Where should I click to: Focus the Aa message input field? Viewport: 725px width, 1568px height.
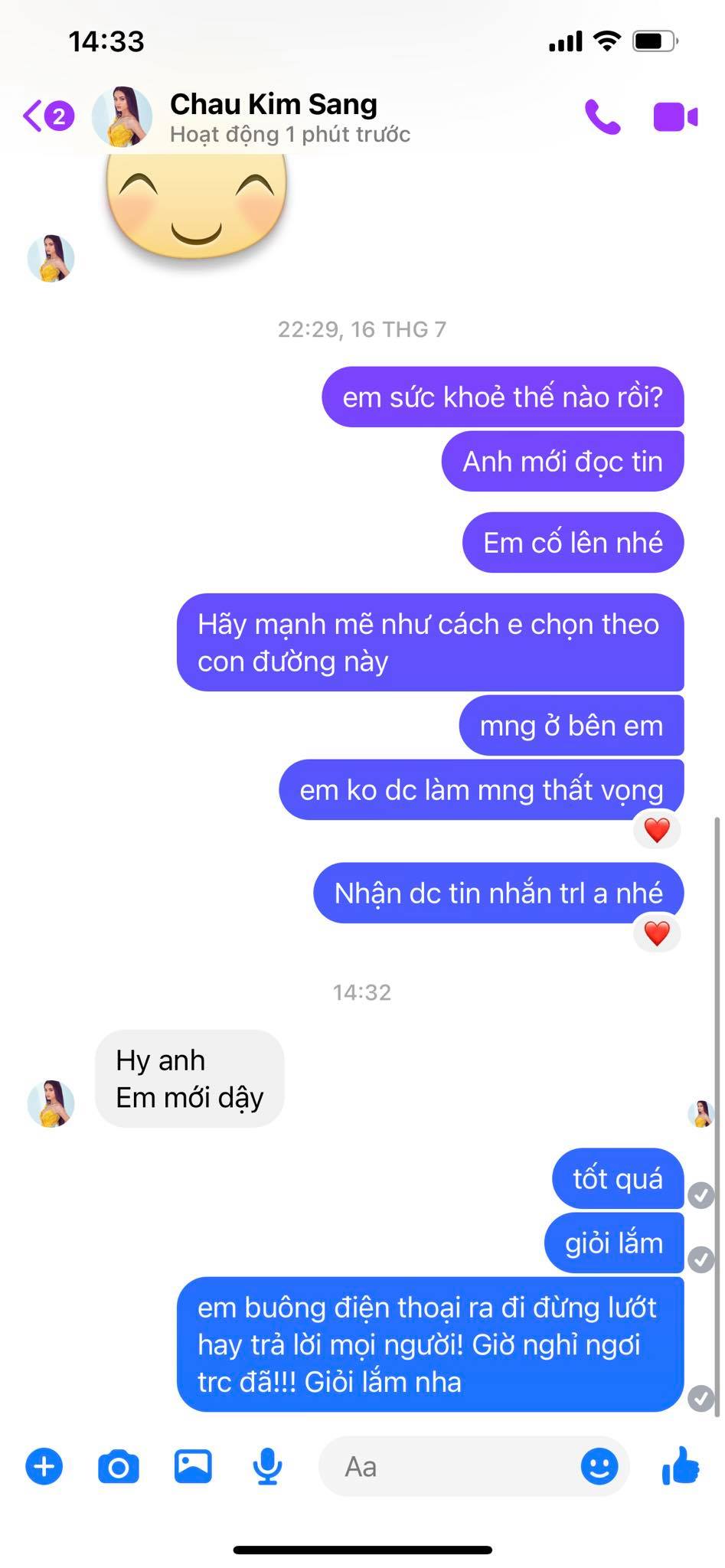(452, 1466)
